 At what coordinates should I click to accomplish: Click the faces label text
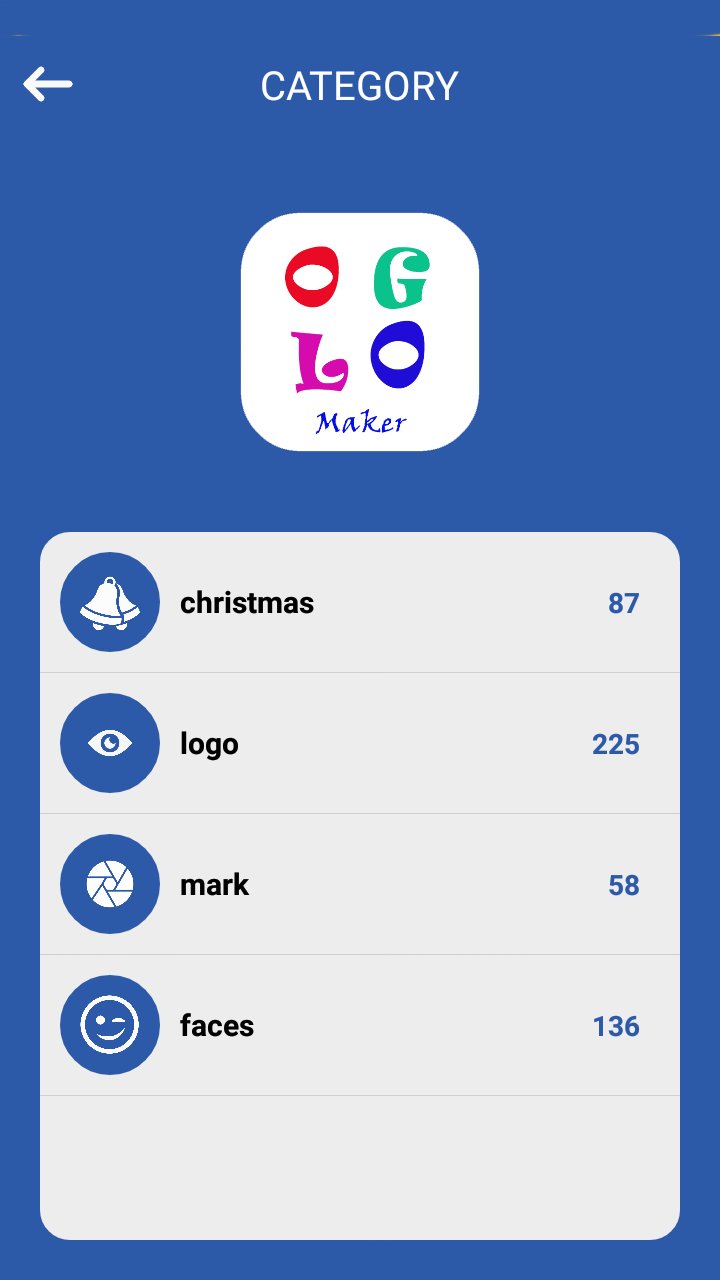click(x=216, y=1025)
